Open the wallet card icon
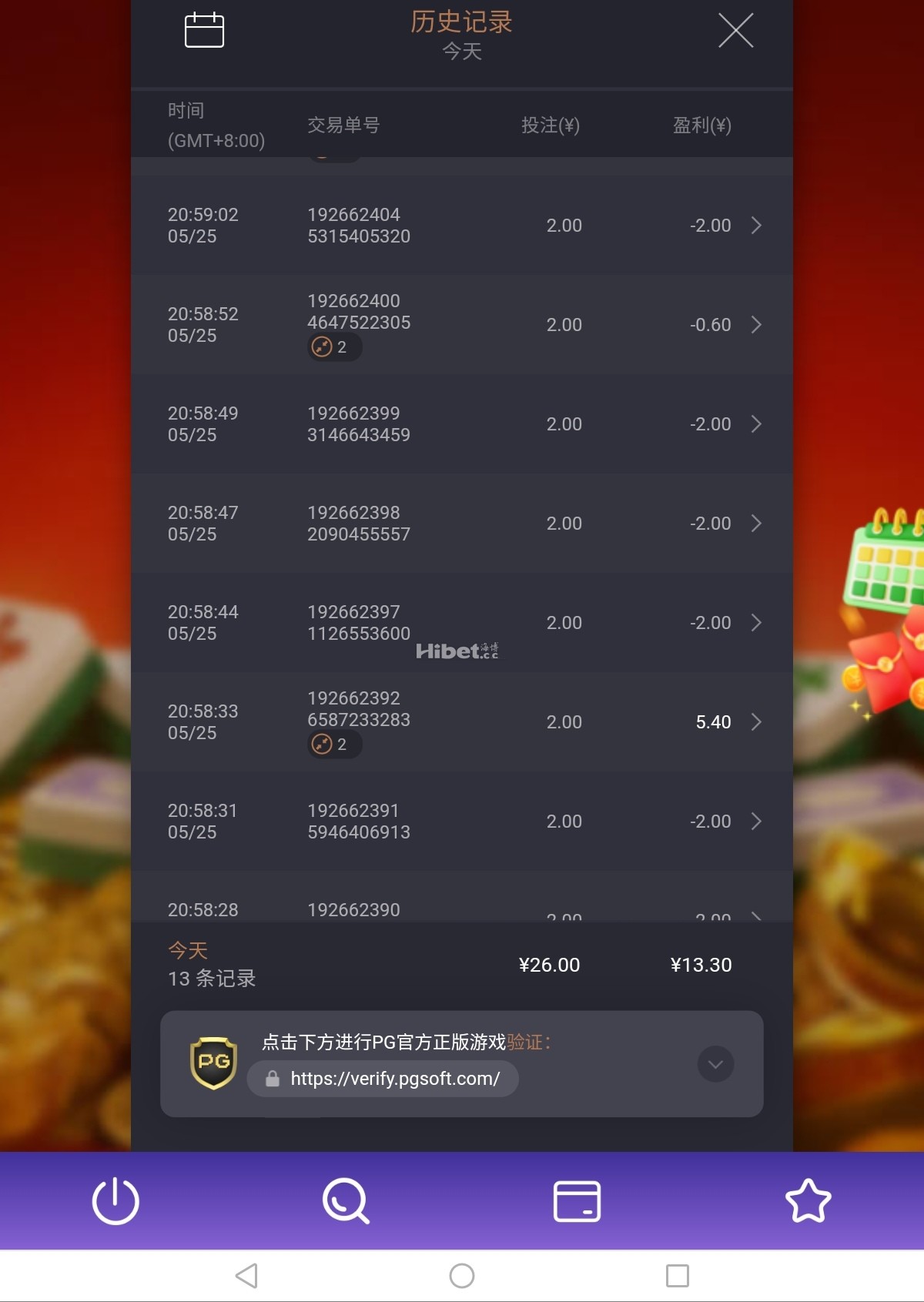Viewport: 924px width, 1302px height. 577,1200
